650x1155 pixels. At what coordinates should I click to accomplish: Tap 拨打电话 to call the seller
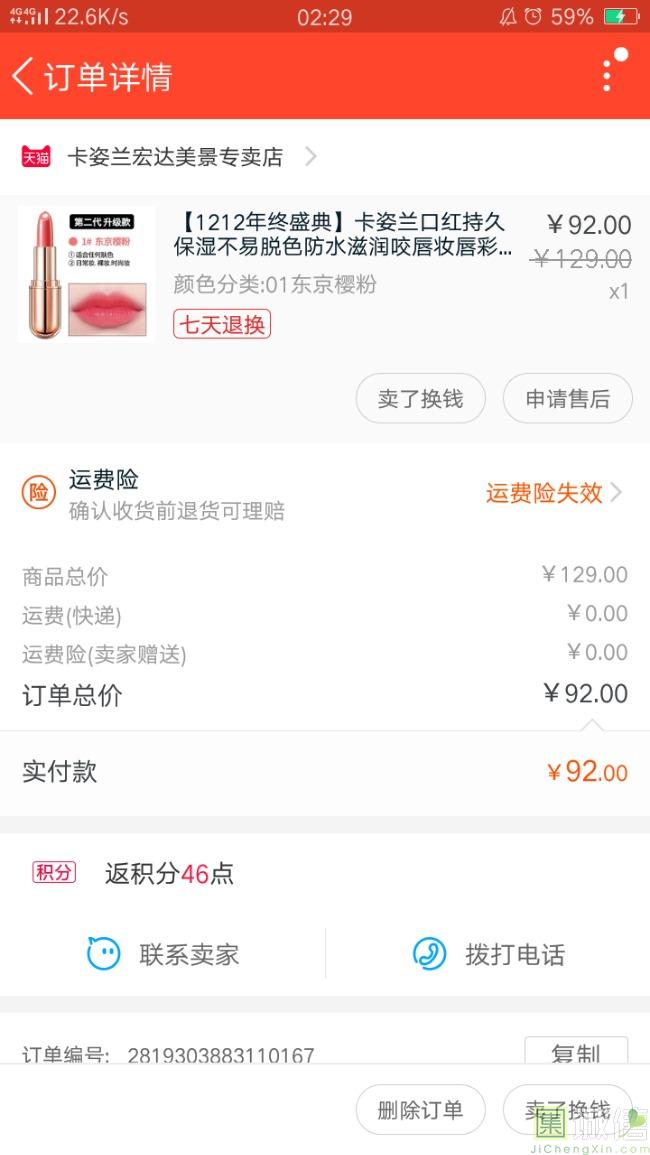(x=489, y=954)
